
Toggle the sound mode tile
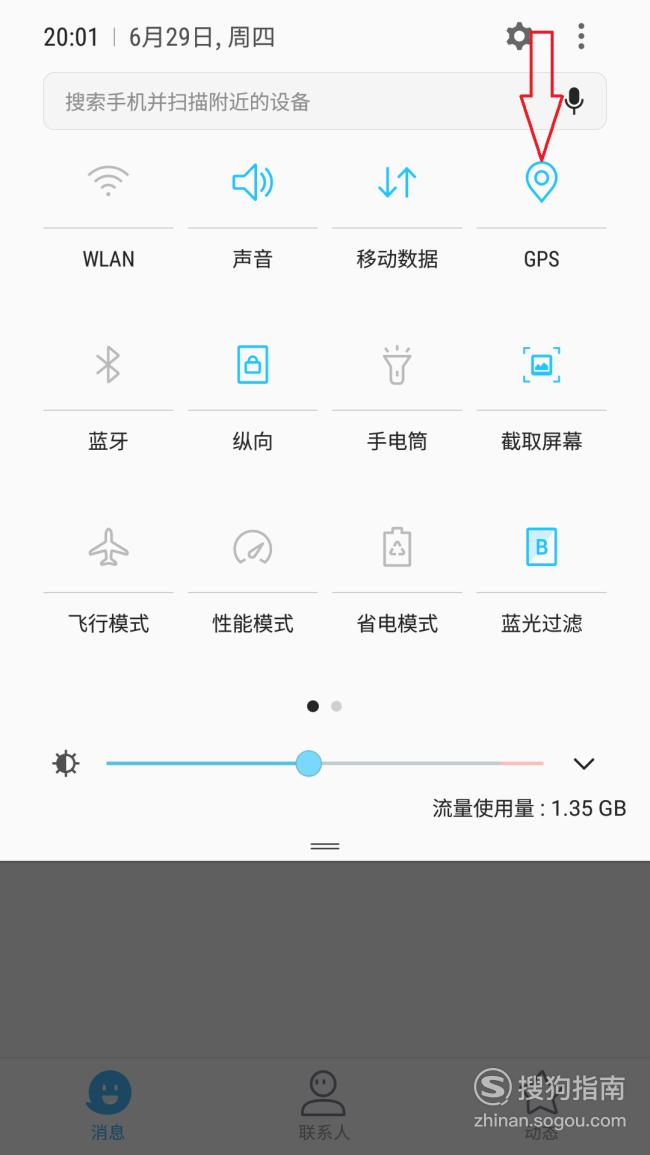click(x=253, y=181)
